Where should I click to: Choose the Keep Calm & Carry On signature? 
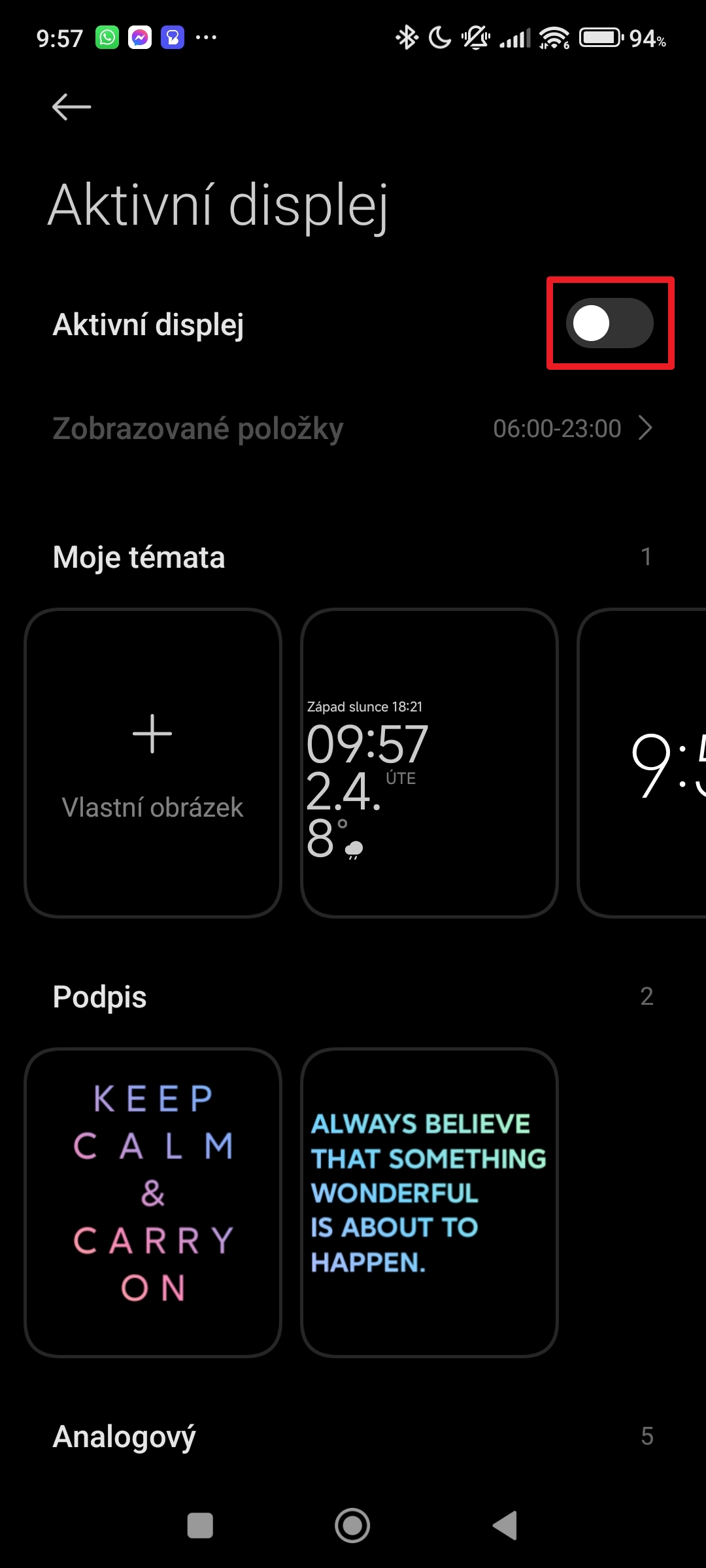[153, 1202]
